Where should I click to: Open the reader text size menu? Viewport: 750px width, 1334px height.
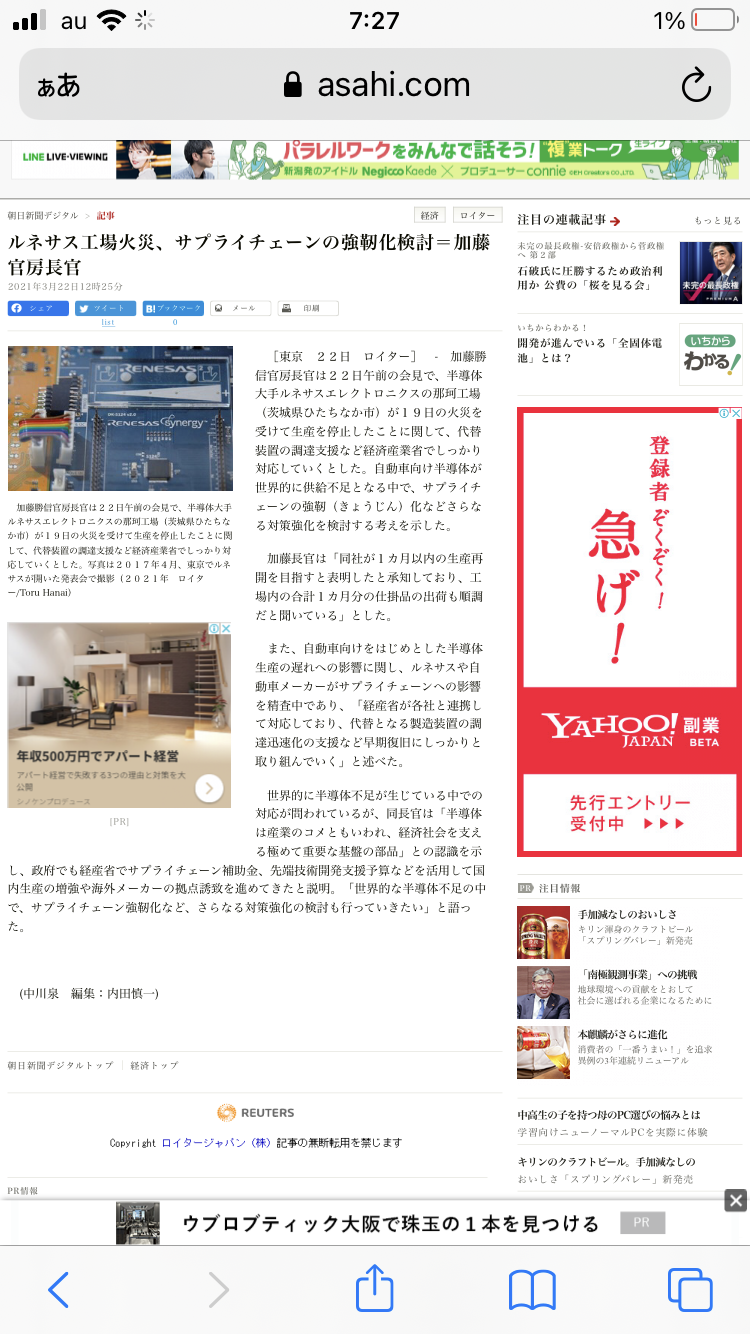[x=59, y=85]
